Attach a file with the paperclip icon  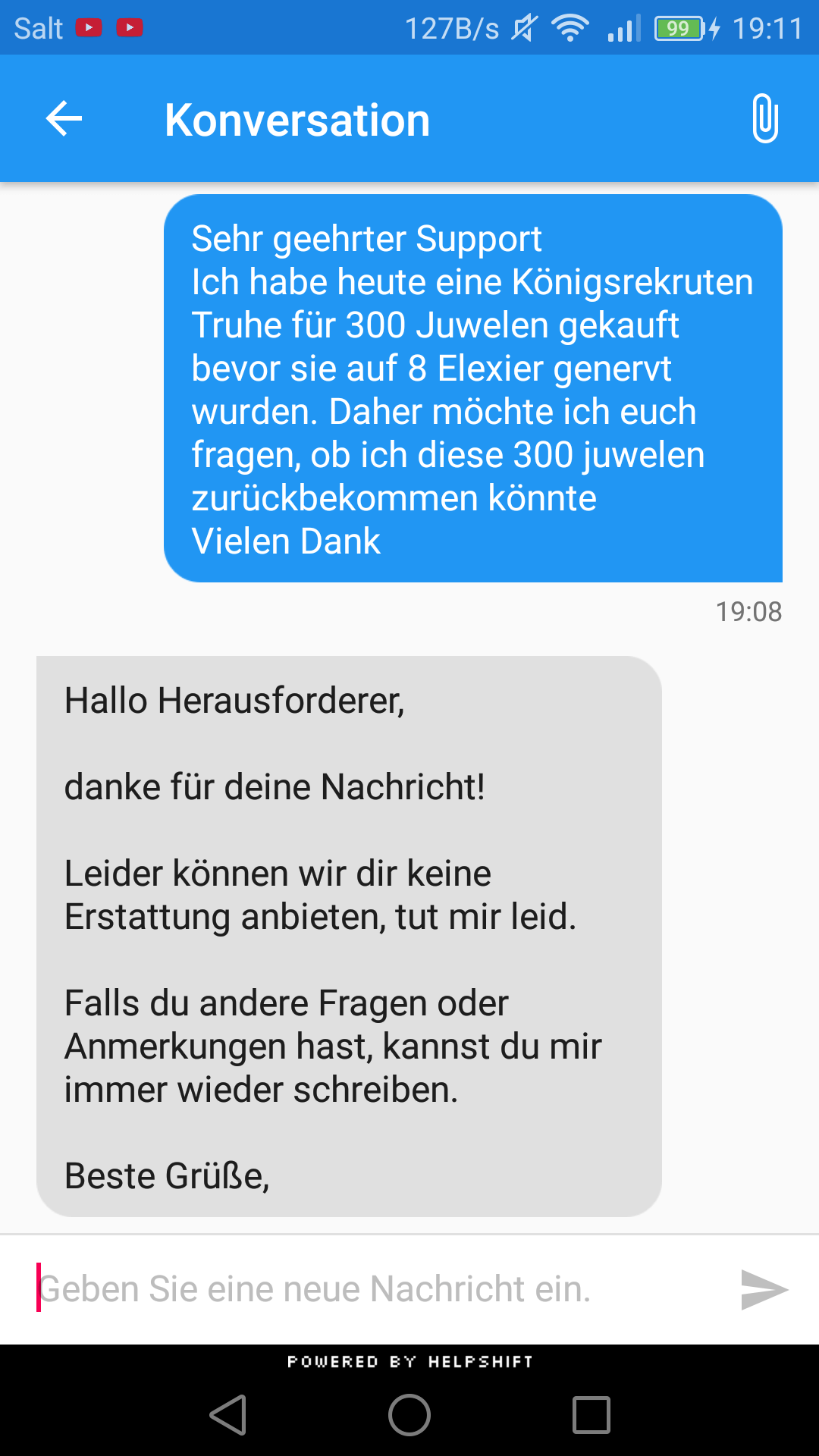pyautogui.click(x=764, y=119)
